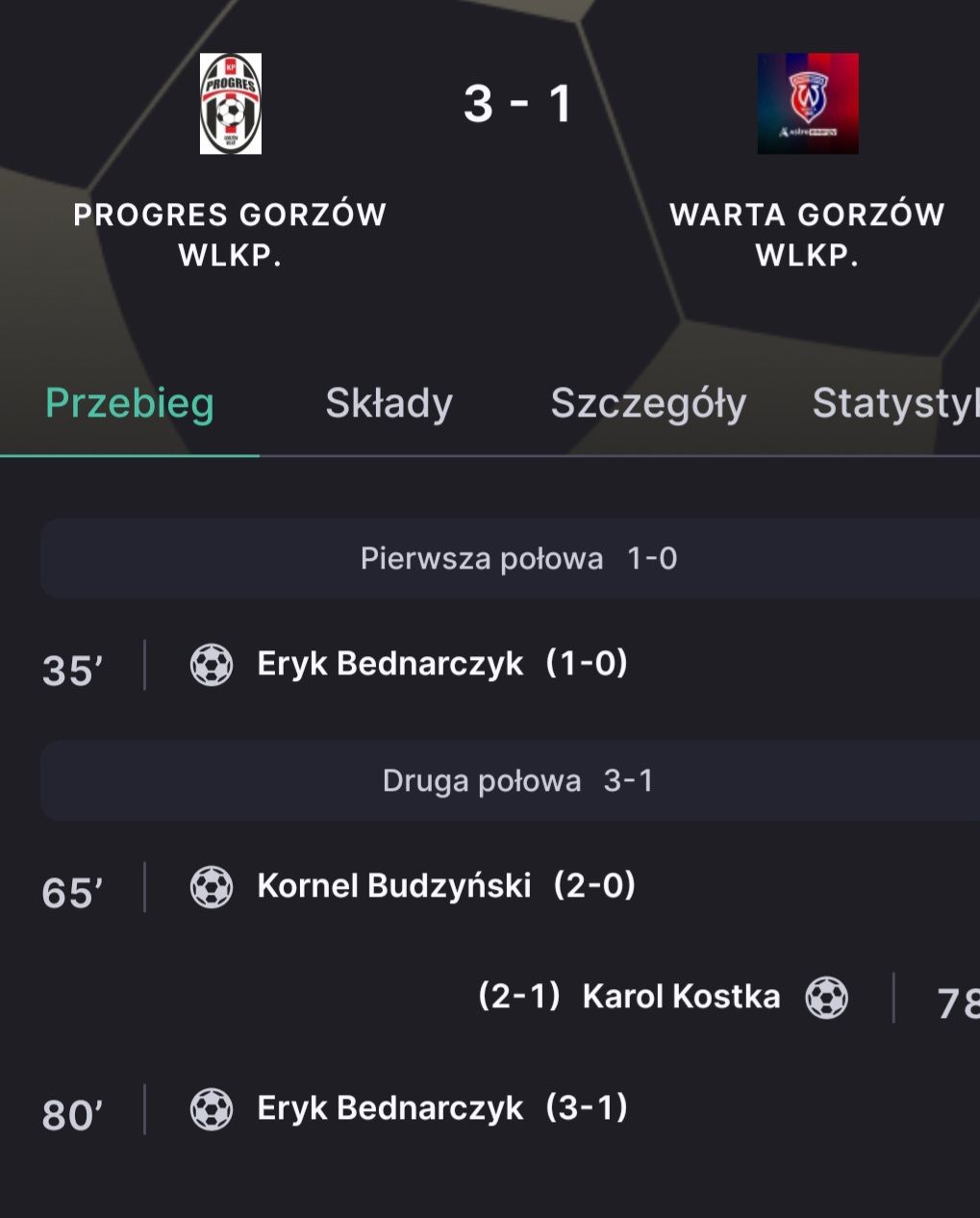Select the Statystyki tab

coord(894,404)
